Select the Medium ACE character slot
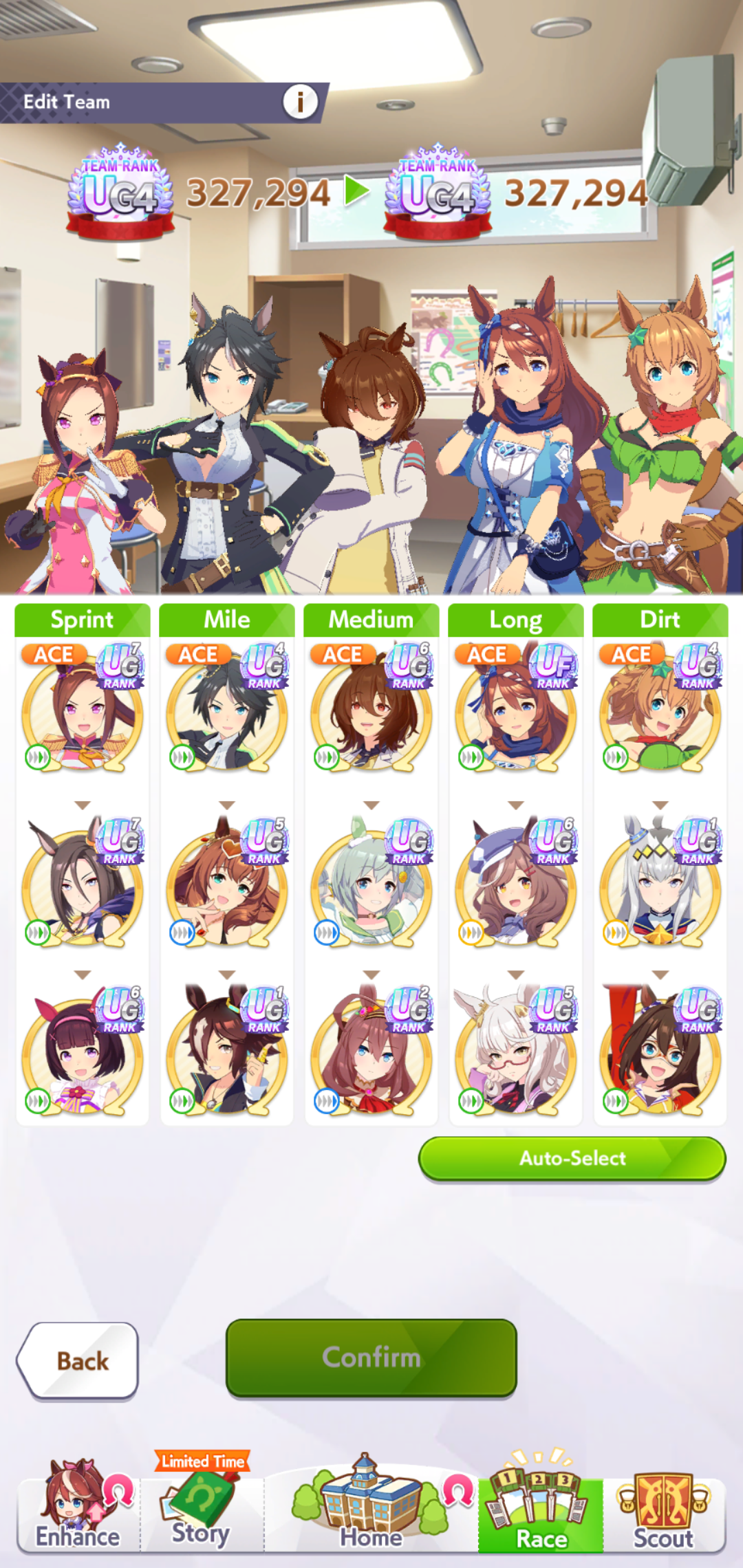This screenshot has height=1568, width=743. pos(371,708)
